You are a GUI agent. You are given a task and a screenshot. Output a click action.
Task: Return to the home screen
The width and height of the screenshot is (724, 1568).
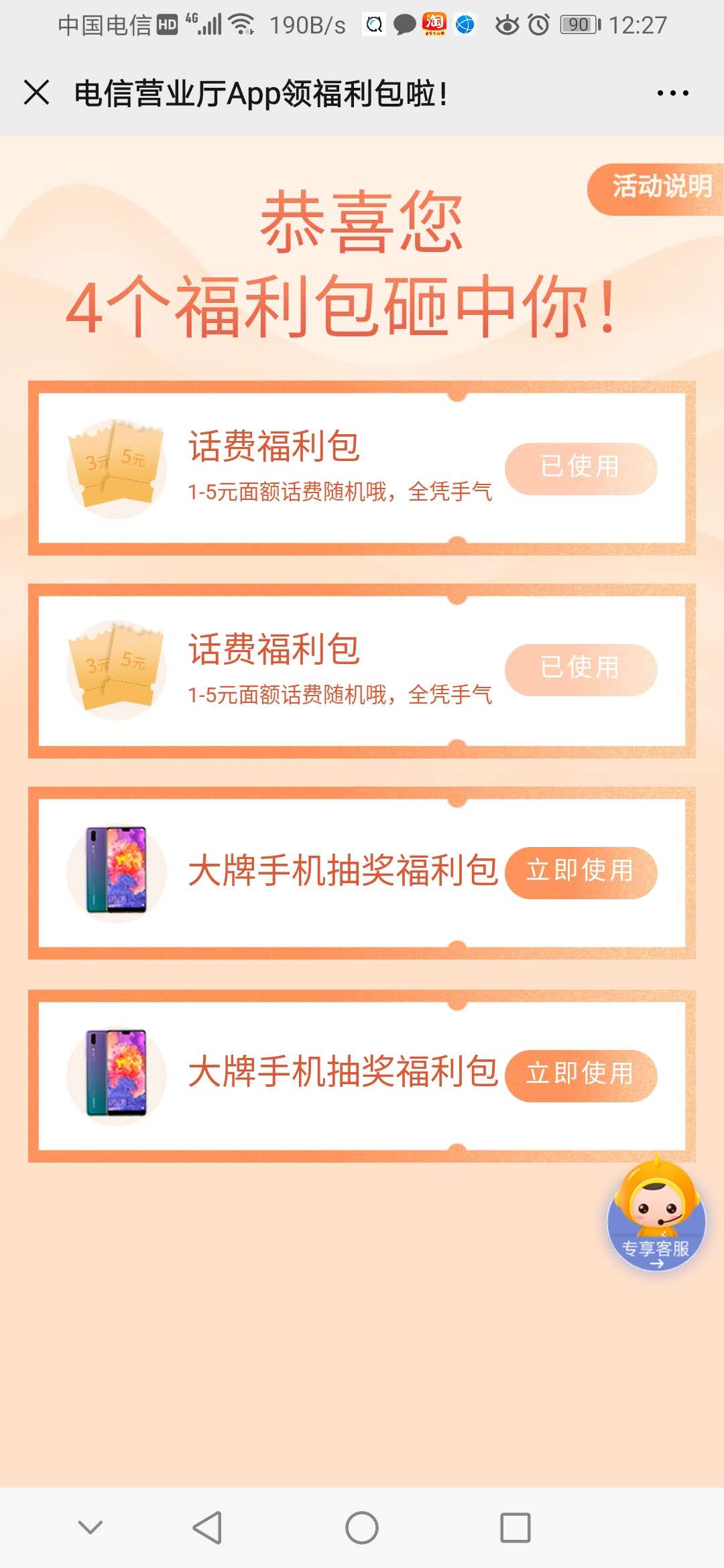[x=362, y=1528]
